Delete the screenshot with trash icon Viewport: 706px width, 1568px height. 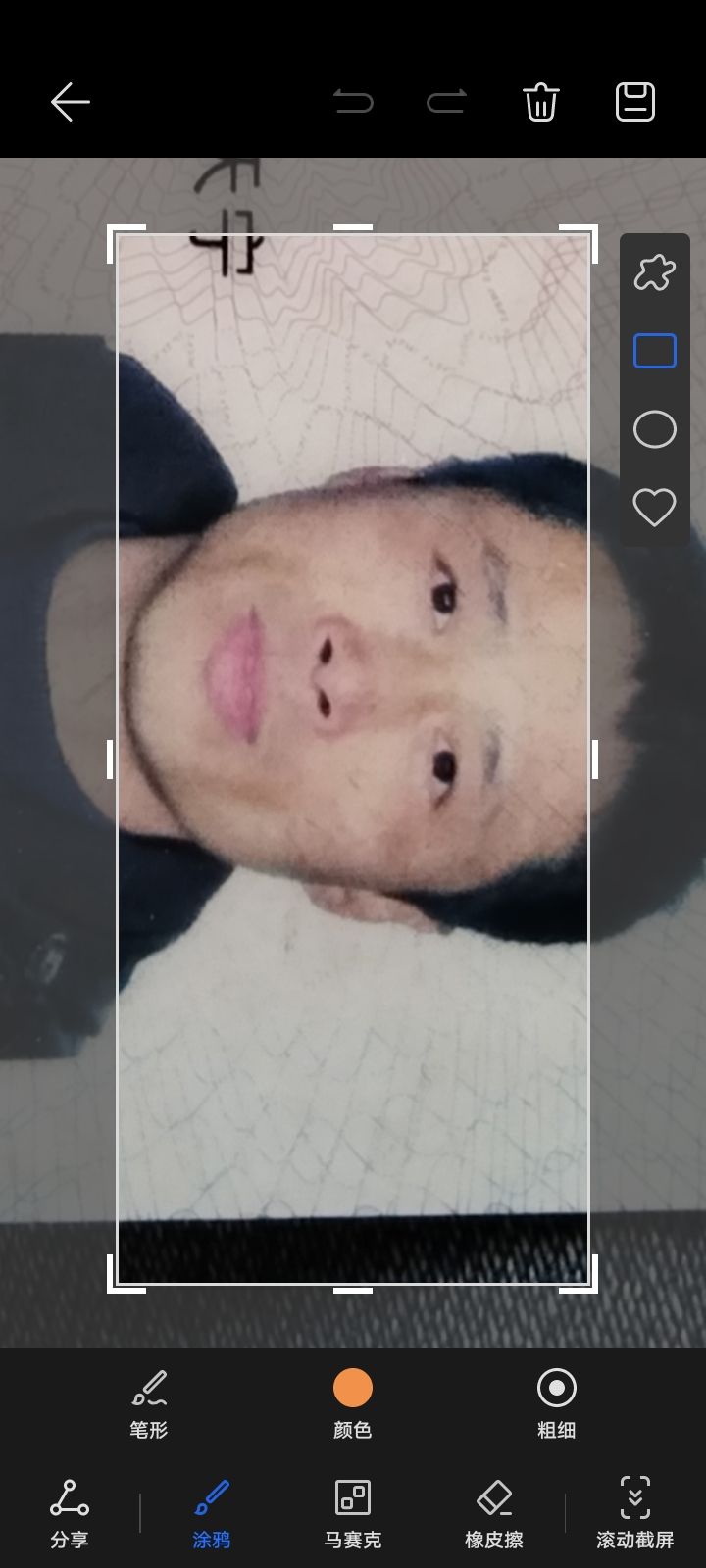(x=540, y=102)
